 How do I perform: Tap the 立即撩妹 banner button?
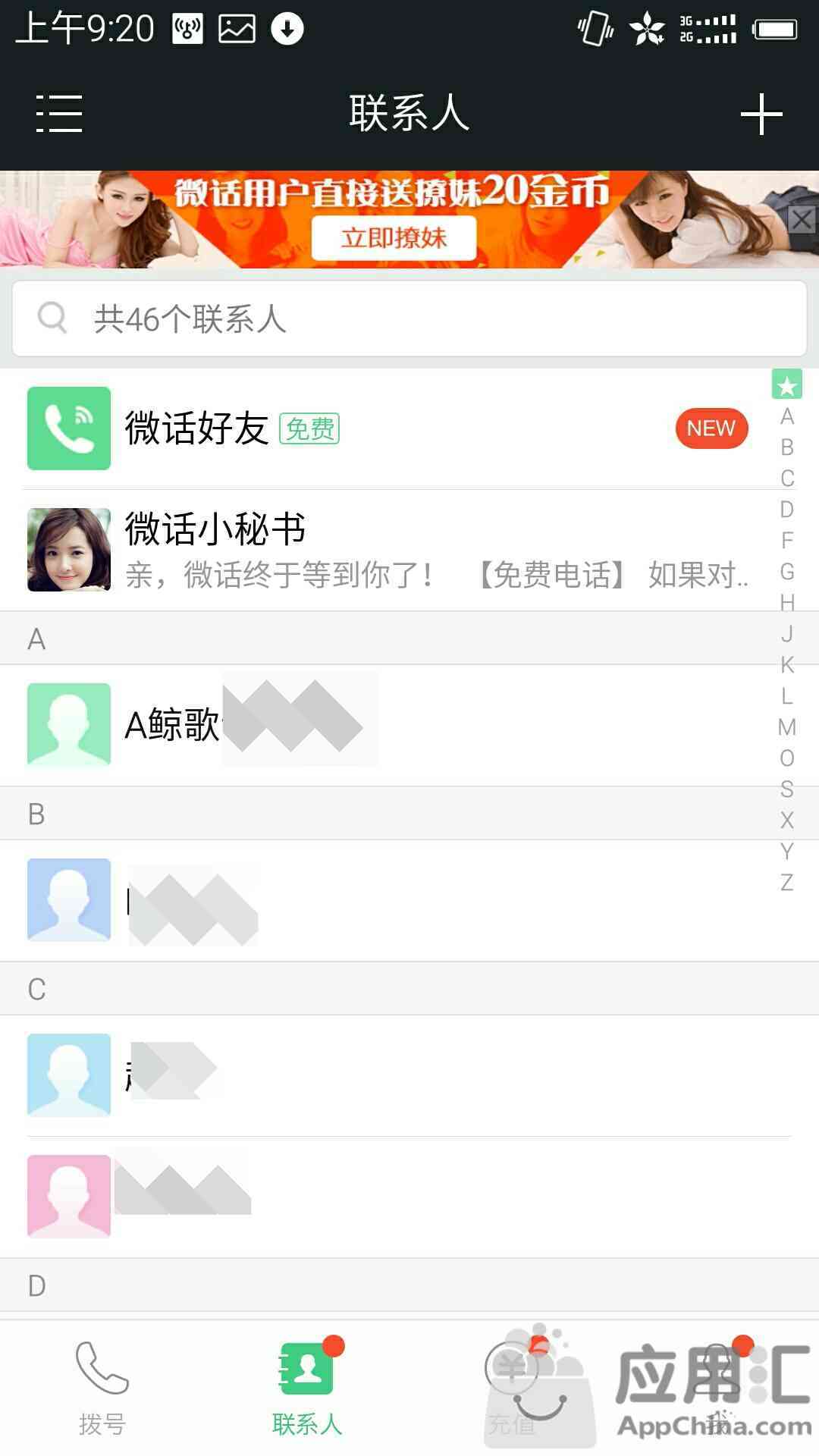click(394, 238)
